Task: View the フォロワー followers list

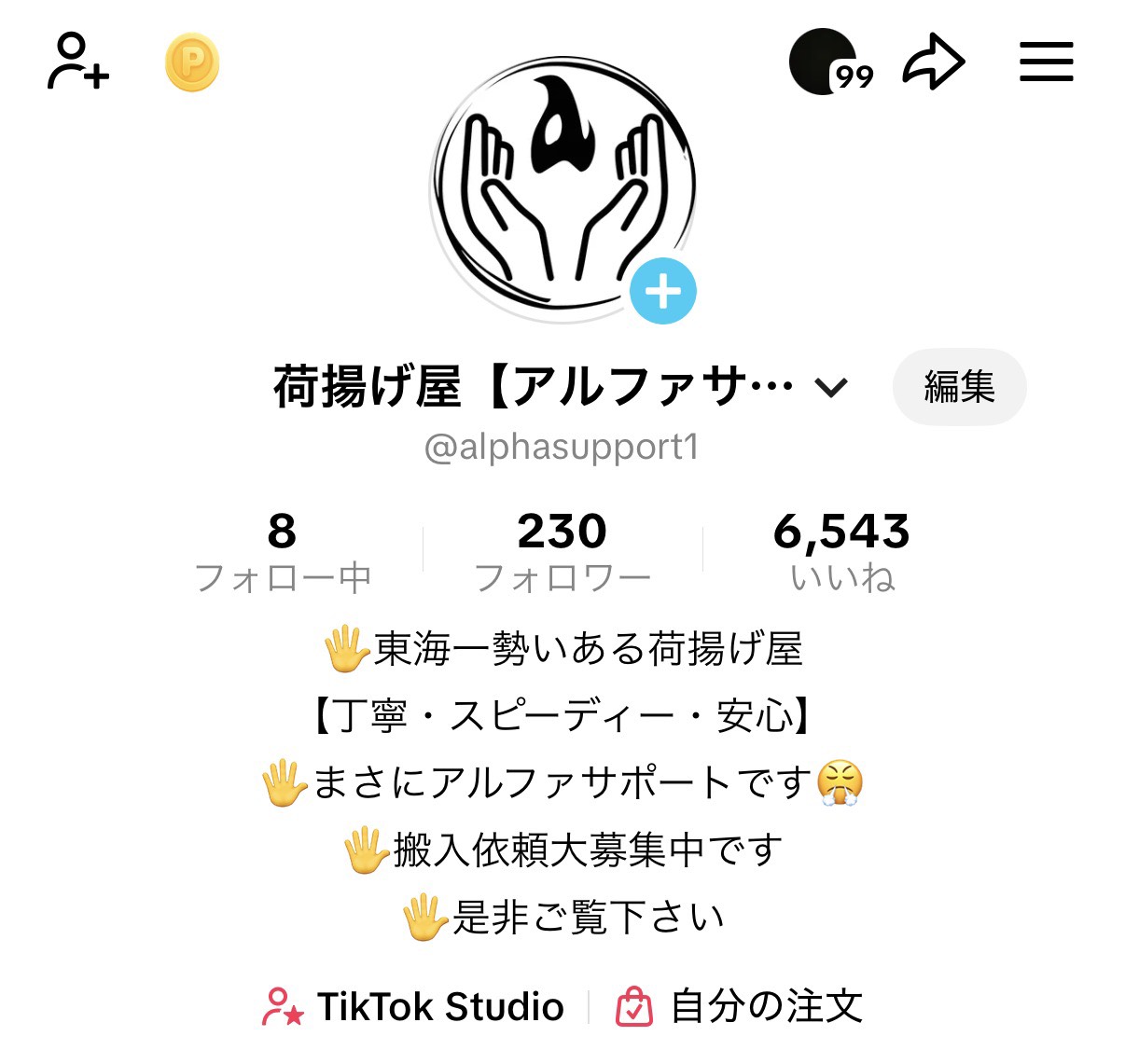Action: pos(562,552)
